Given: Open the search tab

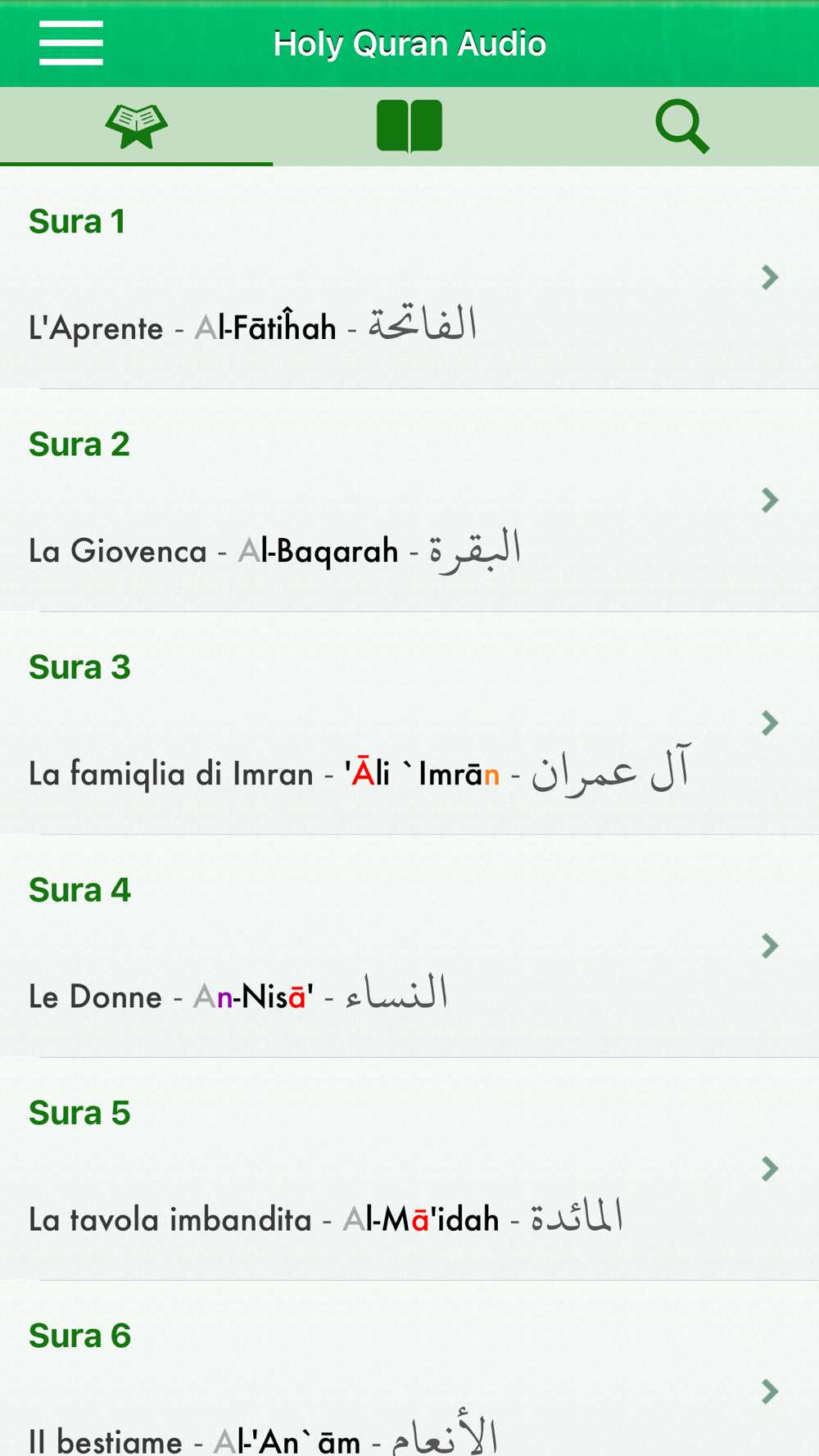Looking at the screenshot, I should point(681,127).
